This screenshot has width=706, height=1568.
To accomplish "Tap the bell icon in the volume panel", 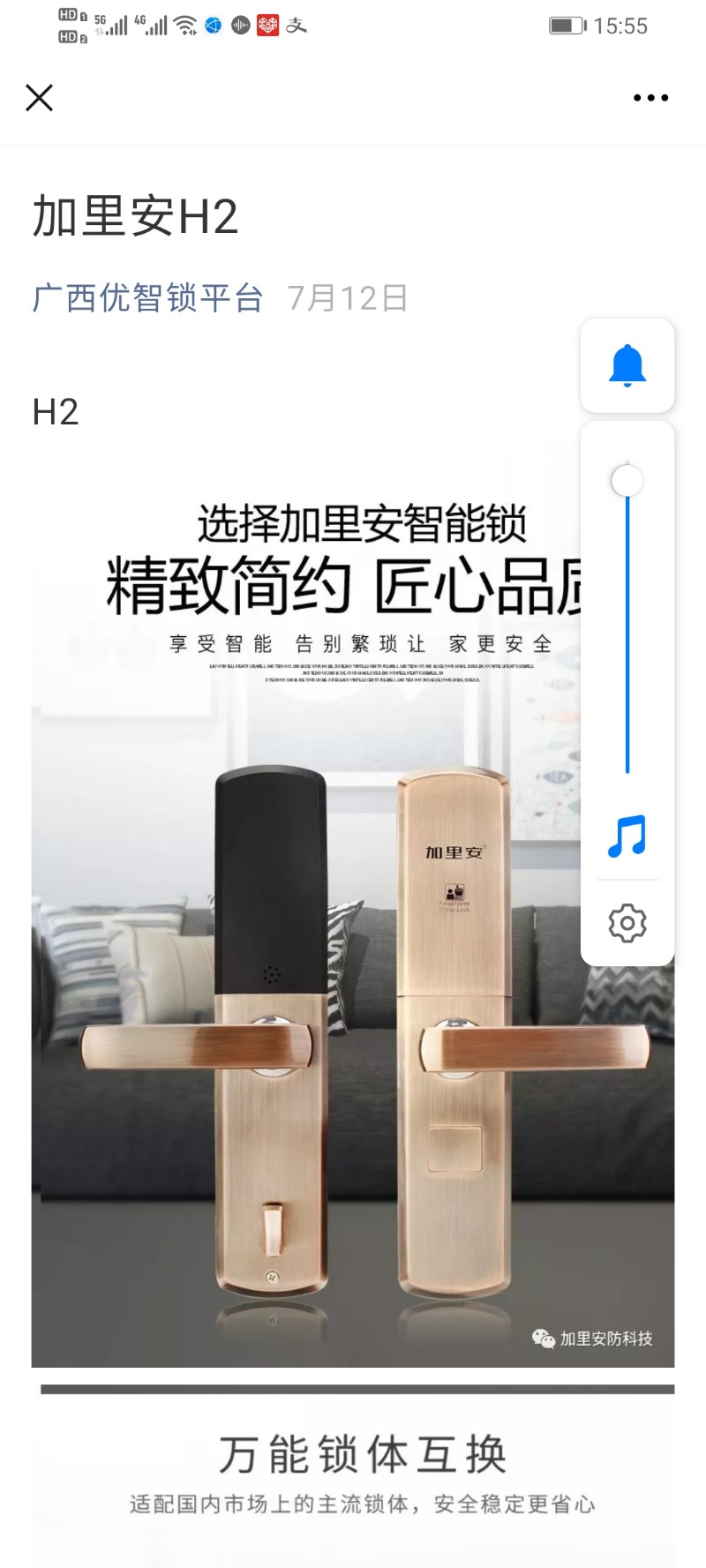I will pos(627,365).
